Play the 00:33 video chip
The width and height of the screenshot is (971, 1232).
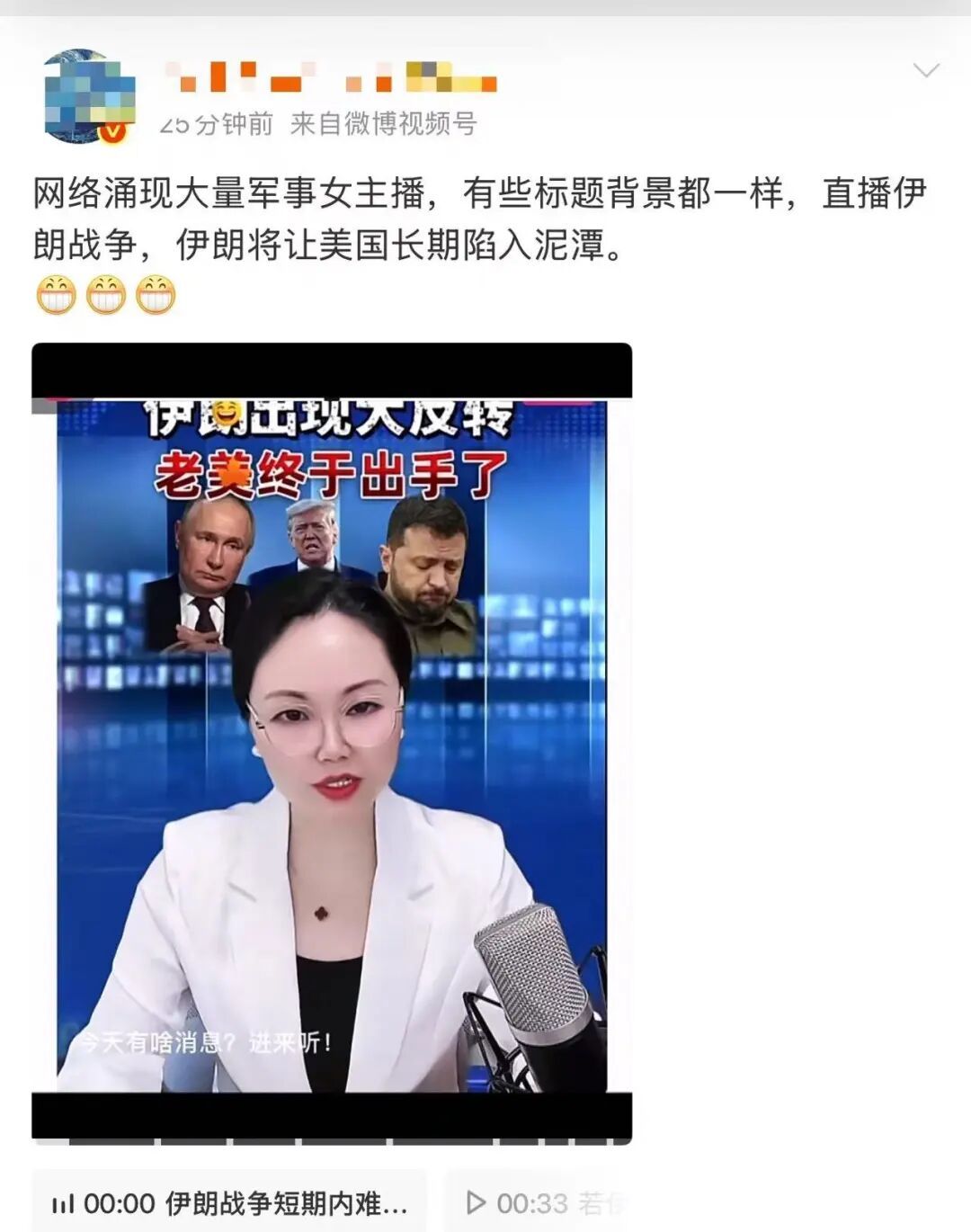click(538, 1202)
